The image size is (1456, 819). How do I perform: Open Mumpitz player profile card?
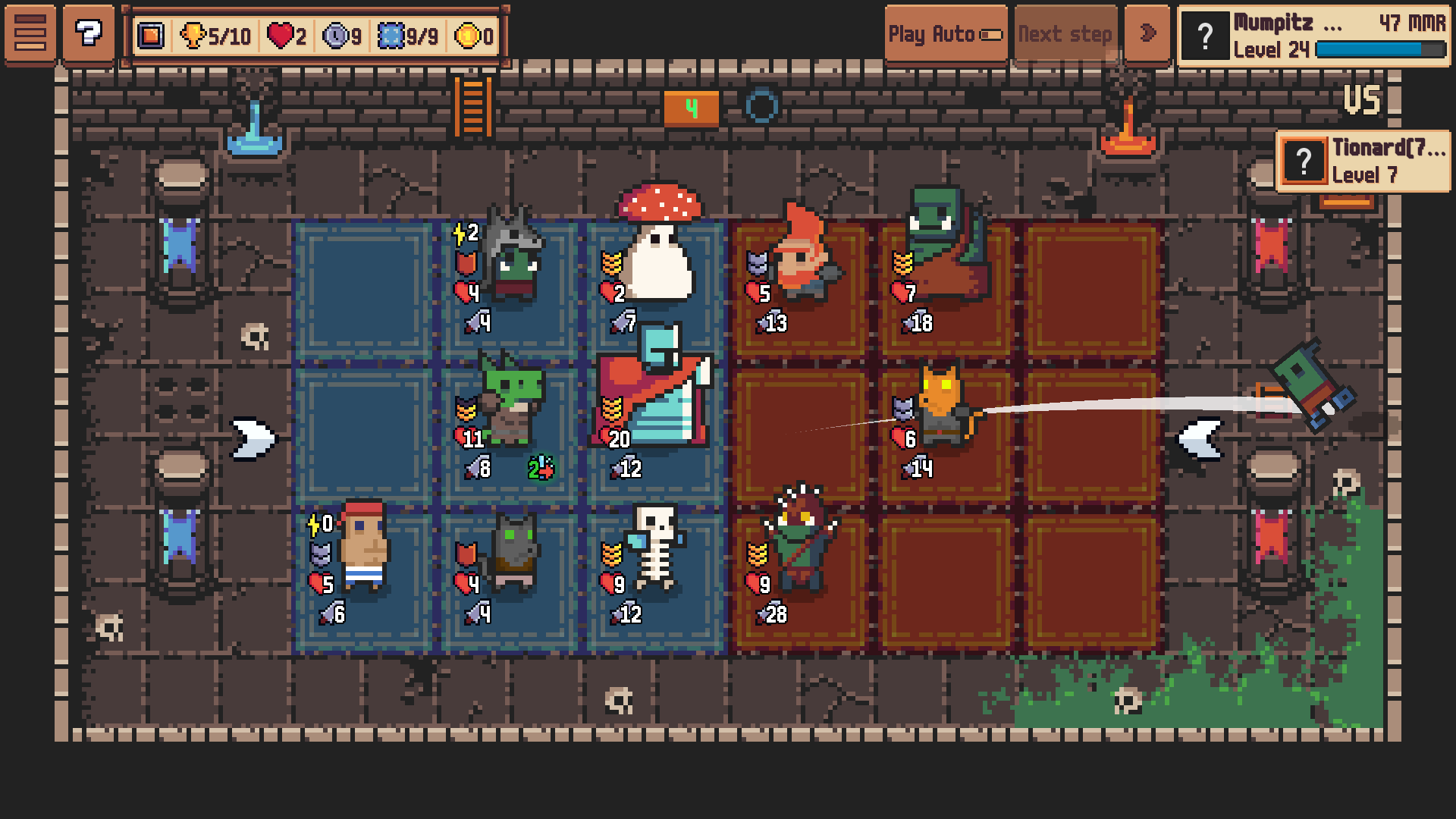[1313, 36]
